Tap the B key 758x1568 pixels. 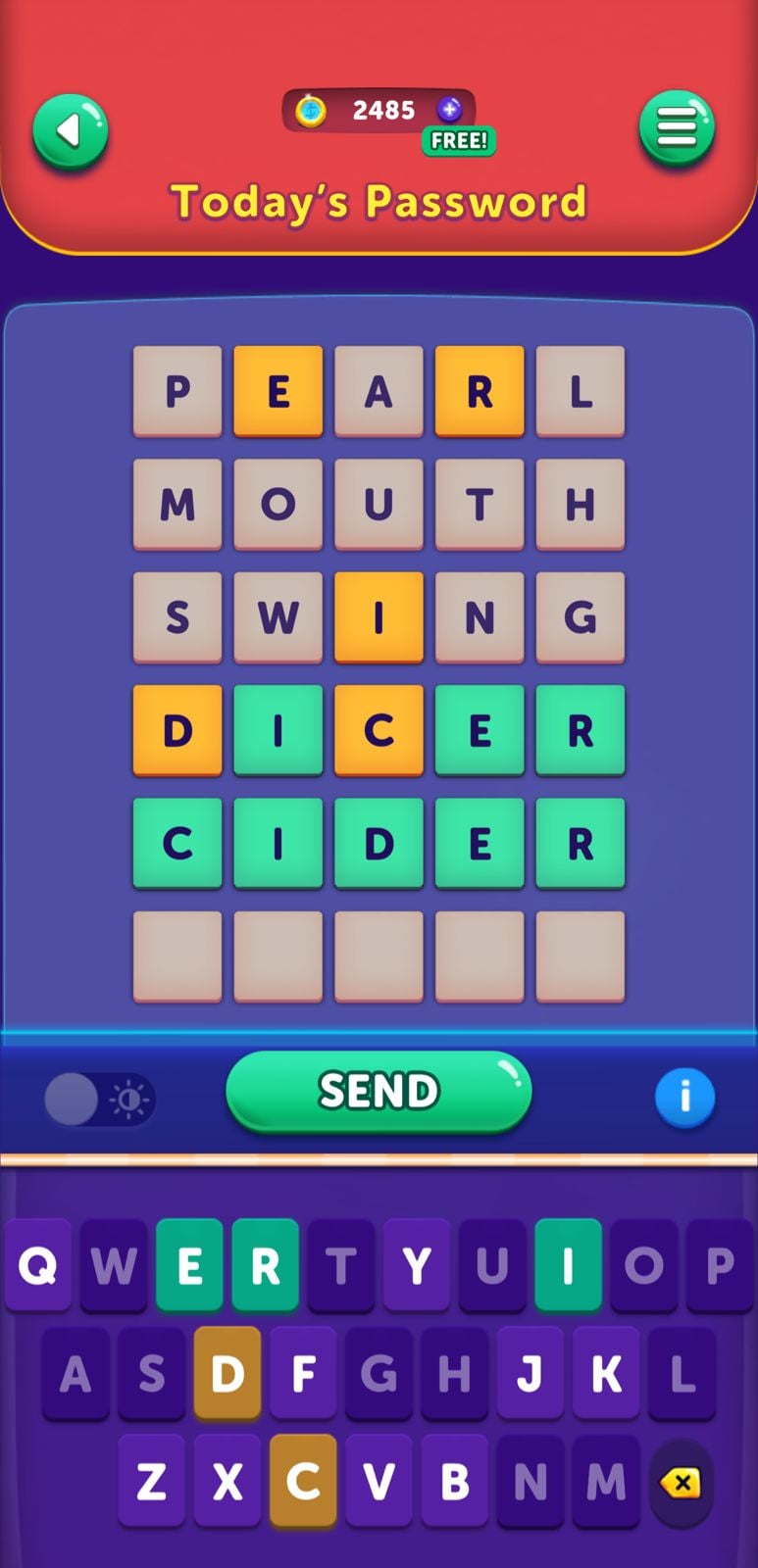pyautogui.click(x=454, y=1481)
